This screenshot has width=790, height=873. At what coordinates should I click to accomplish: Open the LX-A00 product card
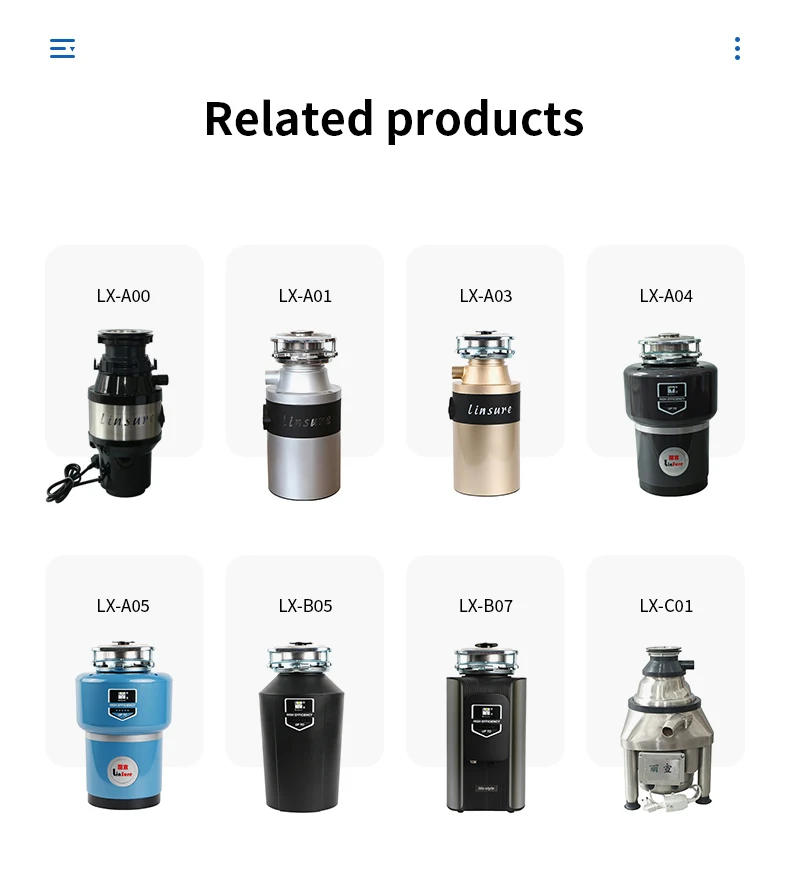pyautogui.click(x=124, y=375)
